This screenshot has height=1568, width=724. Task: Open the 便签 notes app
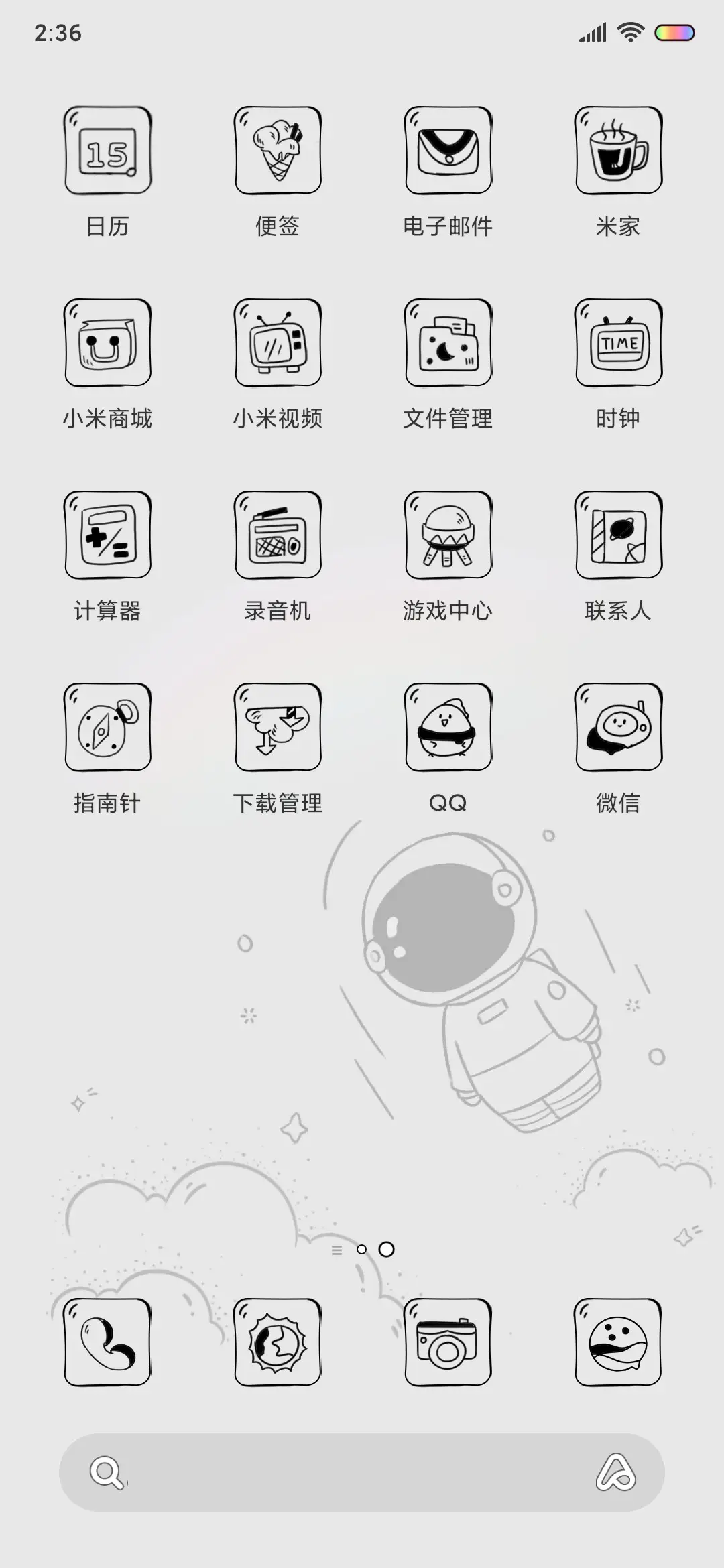pos(278,149)
